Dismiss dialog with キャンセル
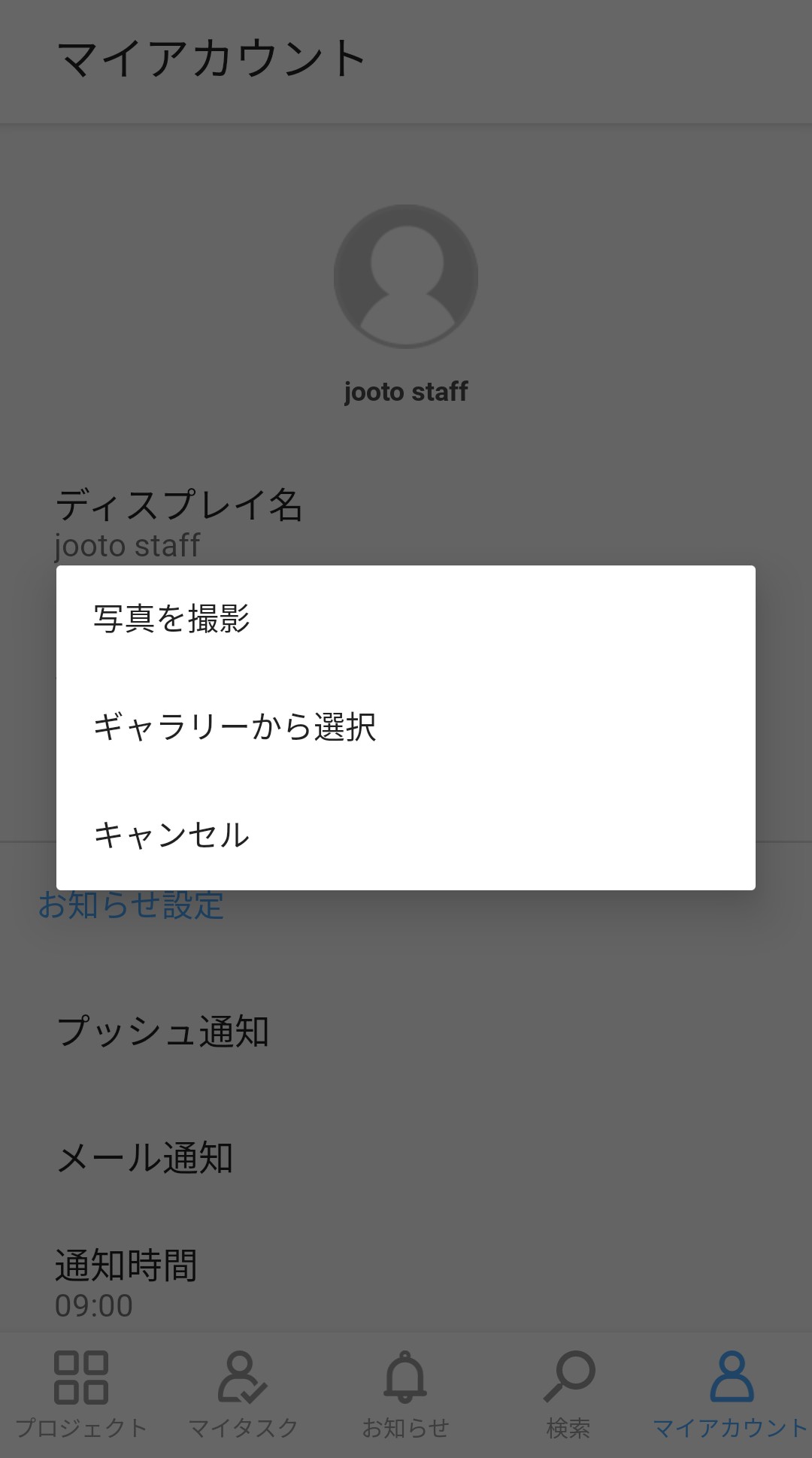The width and height of the screenshot is (812, 1458). tap(406, 835)
